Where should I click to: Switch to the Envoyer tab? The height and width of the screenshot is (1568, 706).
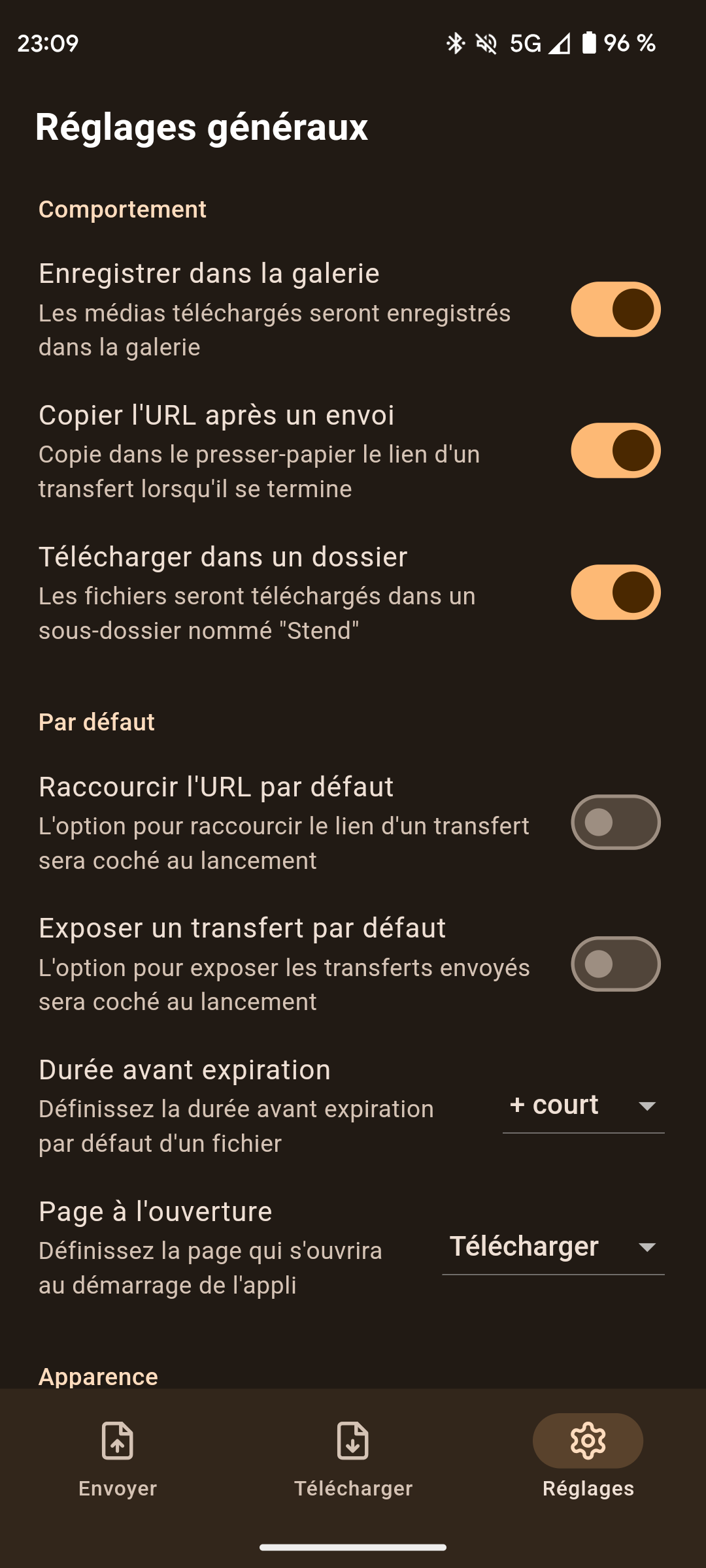[x=118, y=1463]
